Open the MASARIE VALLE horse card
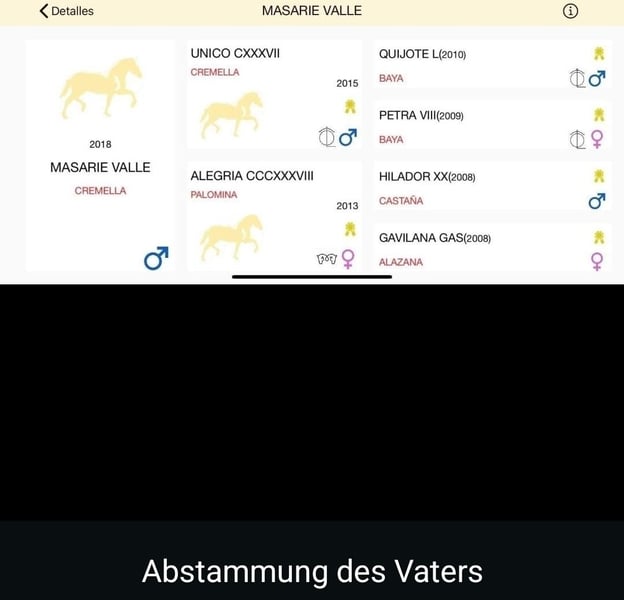This screenshot has width=624, height=600. 100,155
